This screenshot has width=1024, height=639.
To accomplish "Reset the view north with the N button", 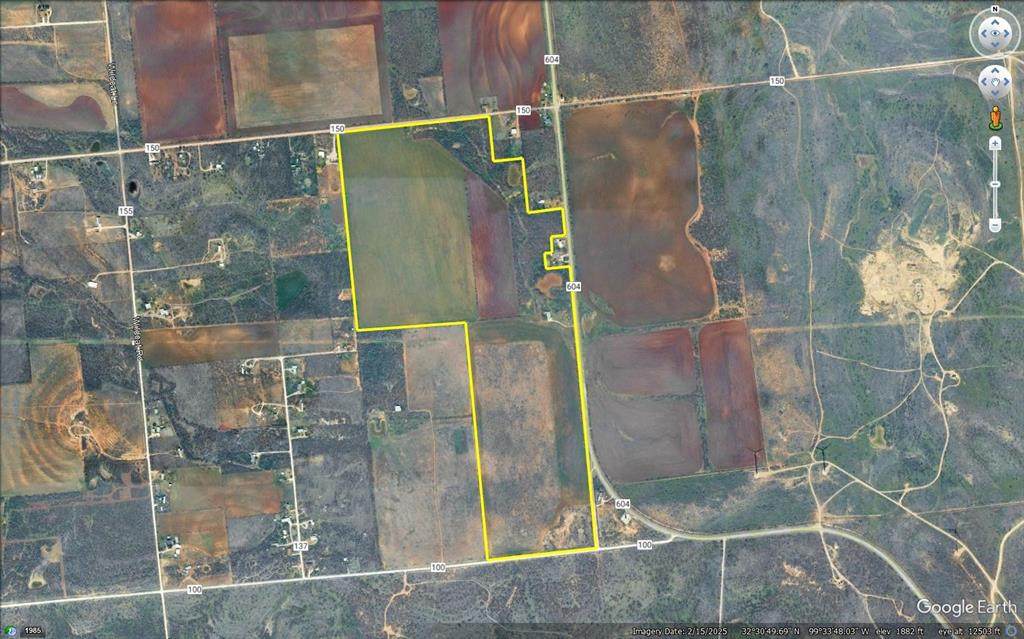I will point(994,10).
